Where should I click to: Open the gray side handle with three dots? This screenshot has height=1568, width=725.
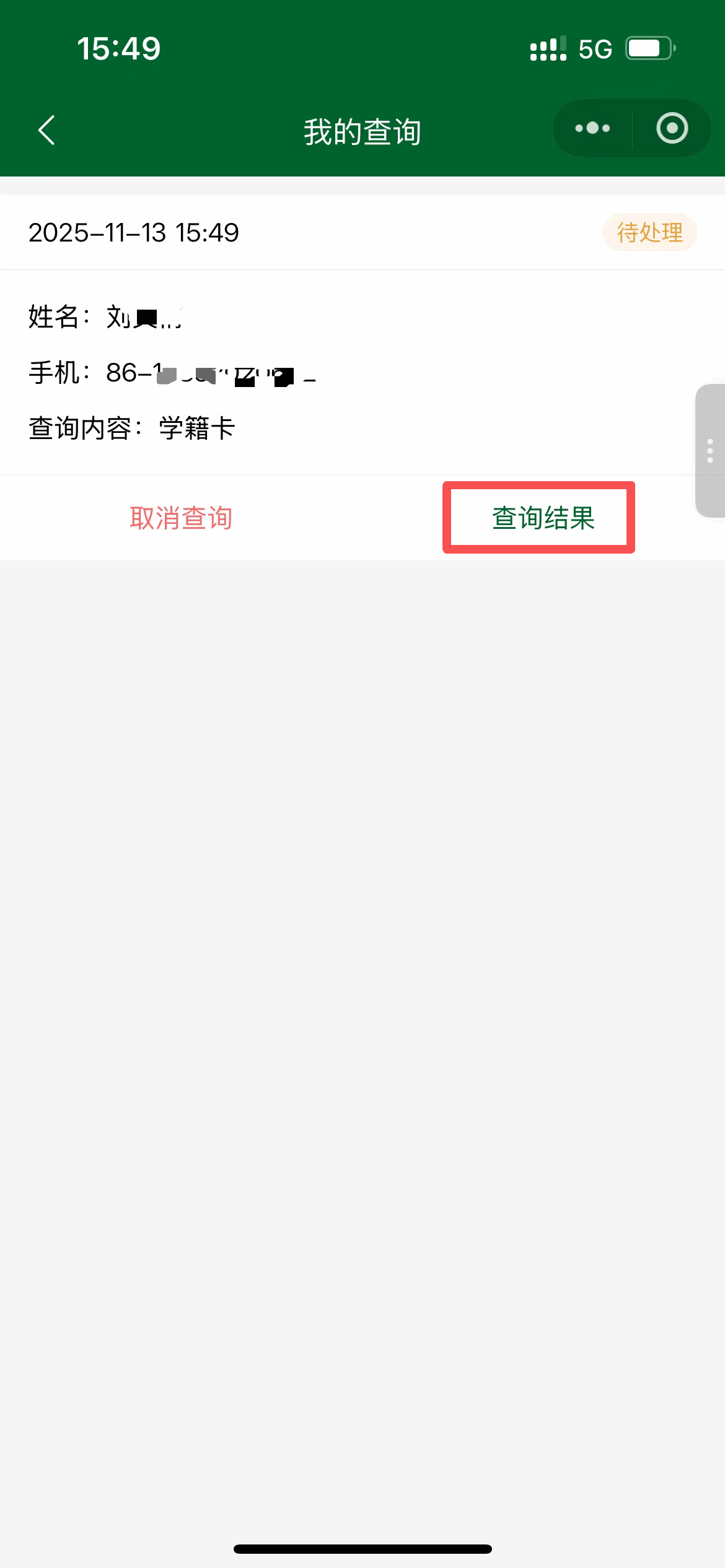point(710,451)
